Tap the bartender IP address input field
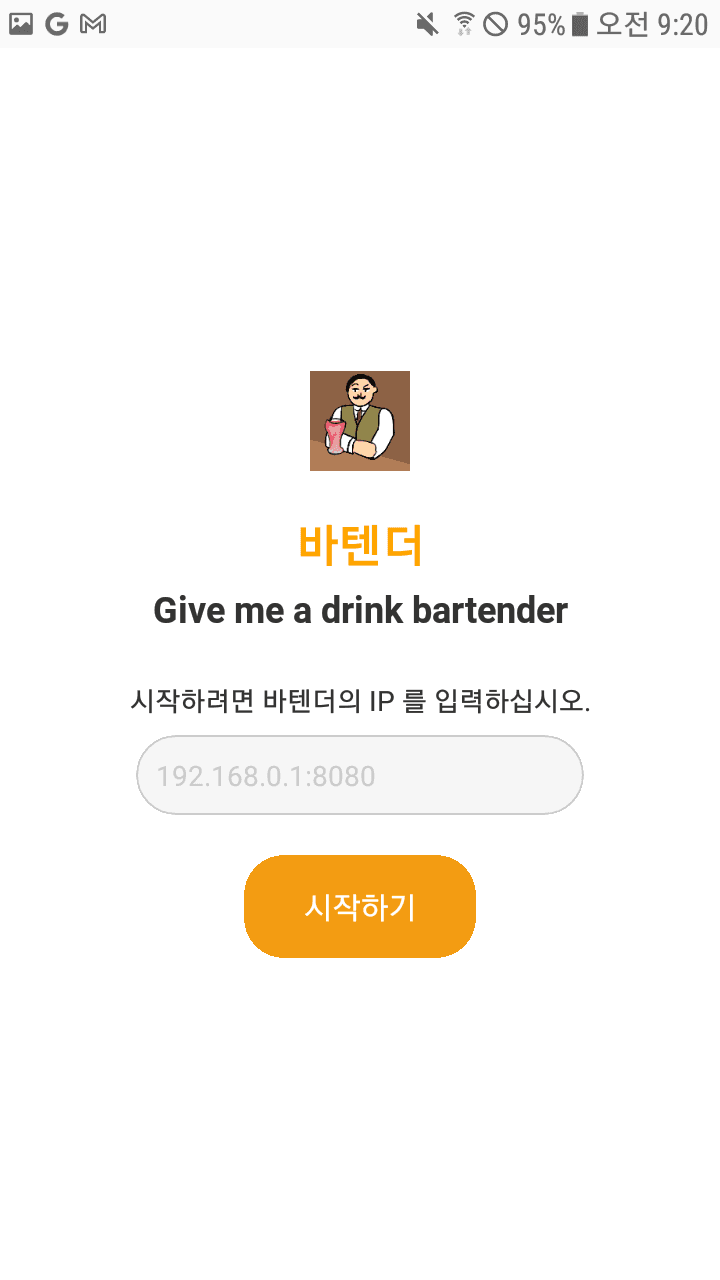The image size is (720, 1280). [x=360, y=775]
